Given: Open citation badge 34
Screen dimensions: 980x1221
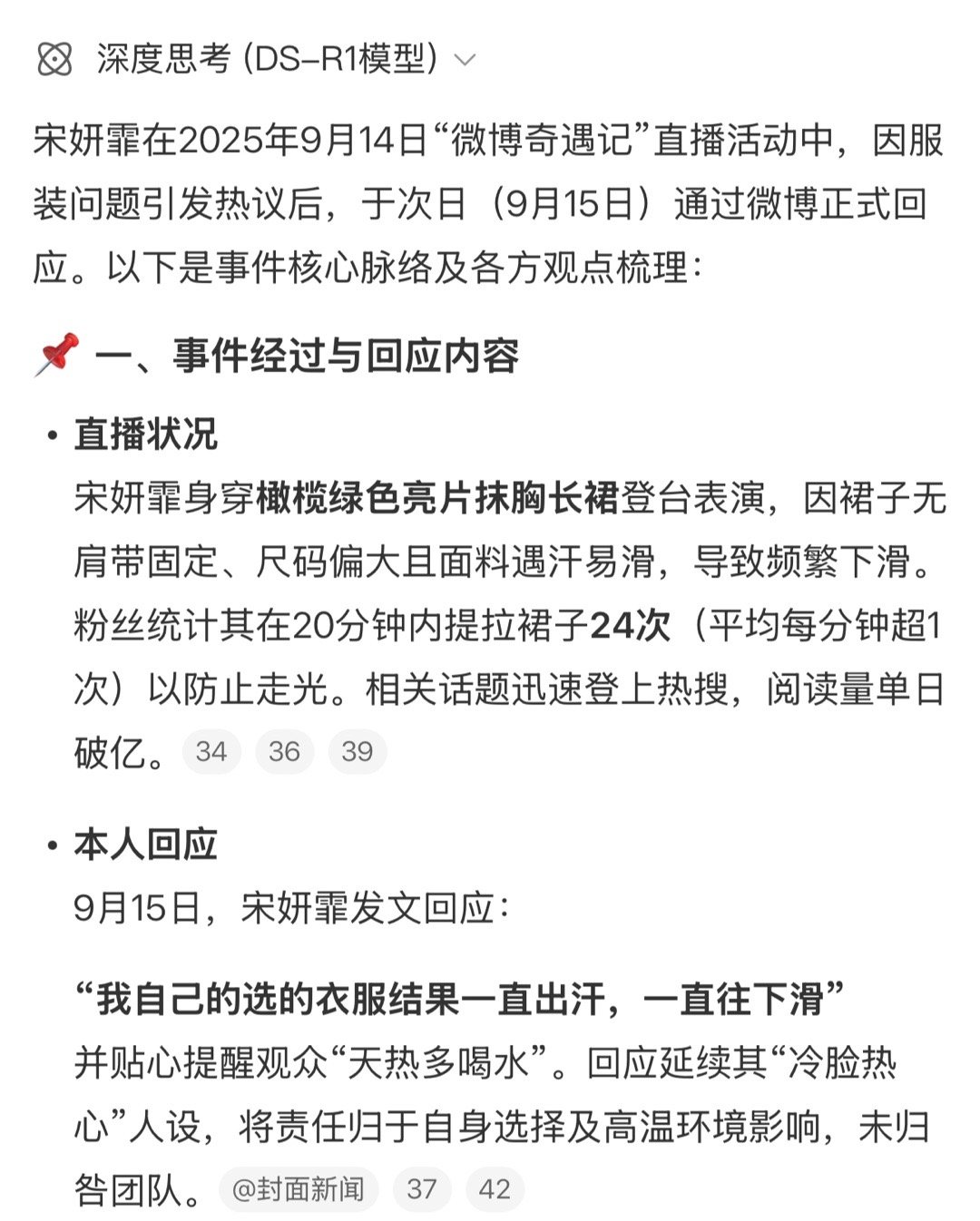Looking at the screenshot, I should tap(212, 751).
